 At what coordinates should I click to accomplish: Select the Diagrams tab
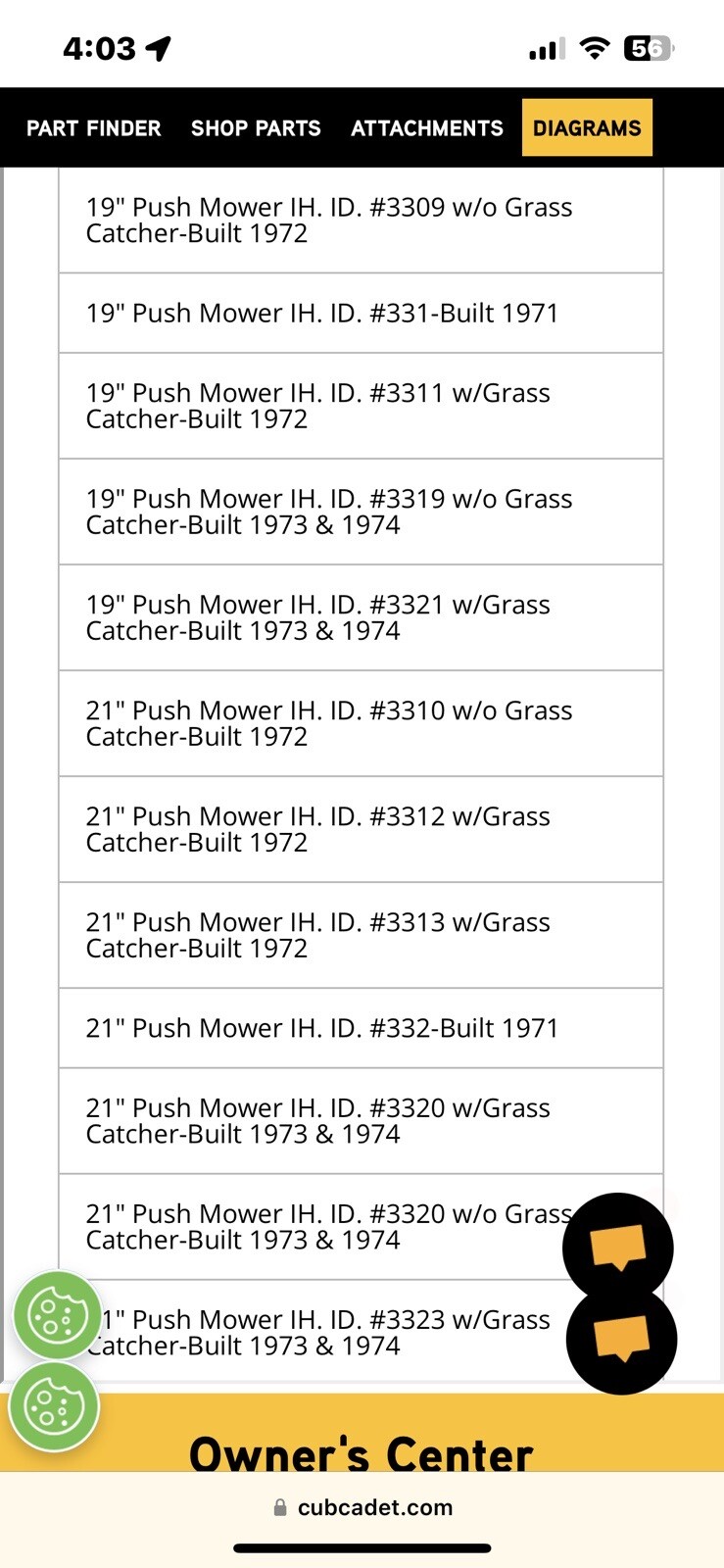[587, 127]
